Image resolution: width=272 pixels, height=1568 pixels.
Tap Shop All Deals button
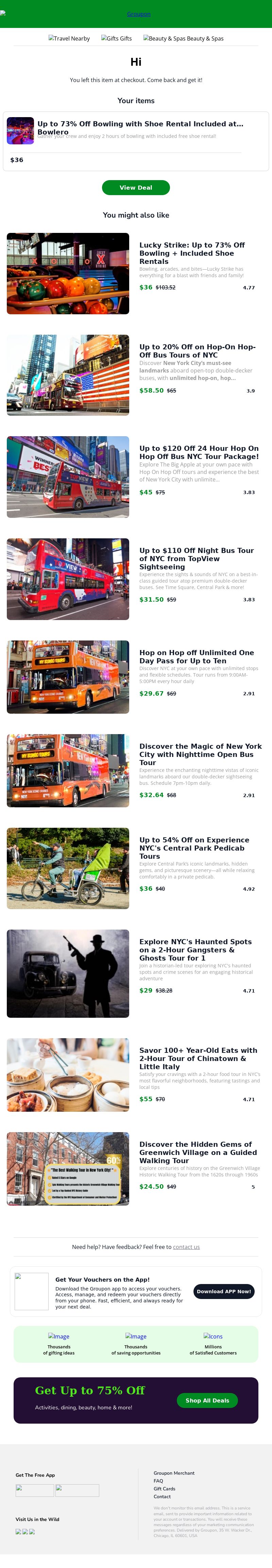pyautogui.click(x=207, y=1400)
